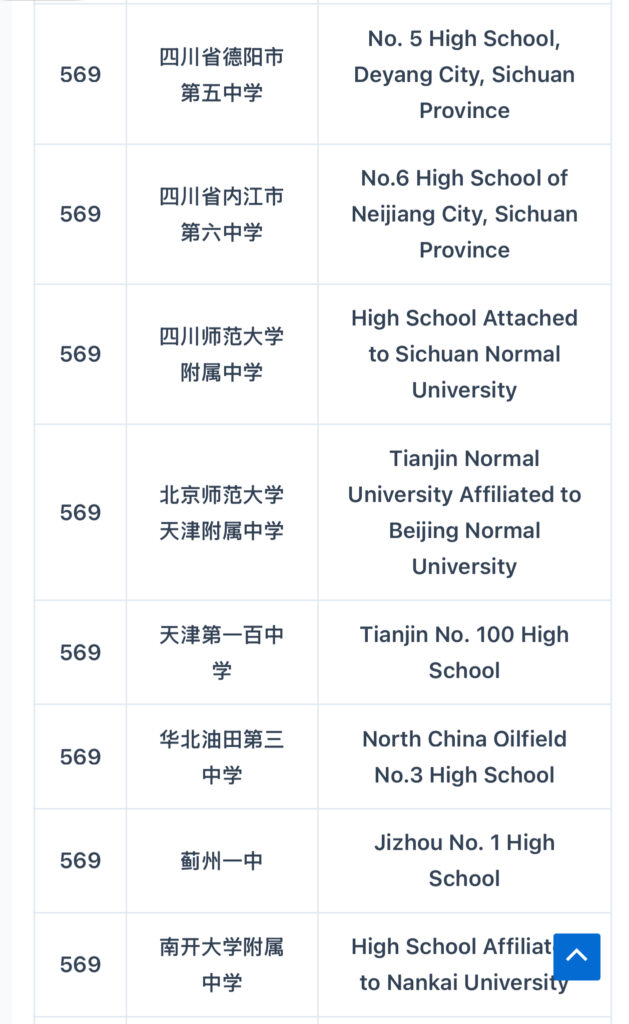Tap the blue scroll-to-top arrow button

point(577,956)
